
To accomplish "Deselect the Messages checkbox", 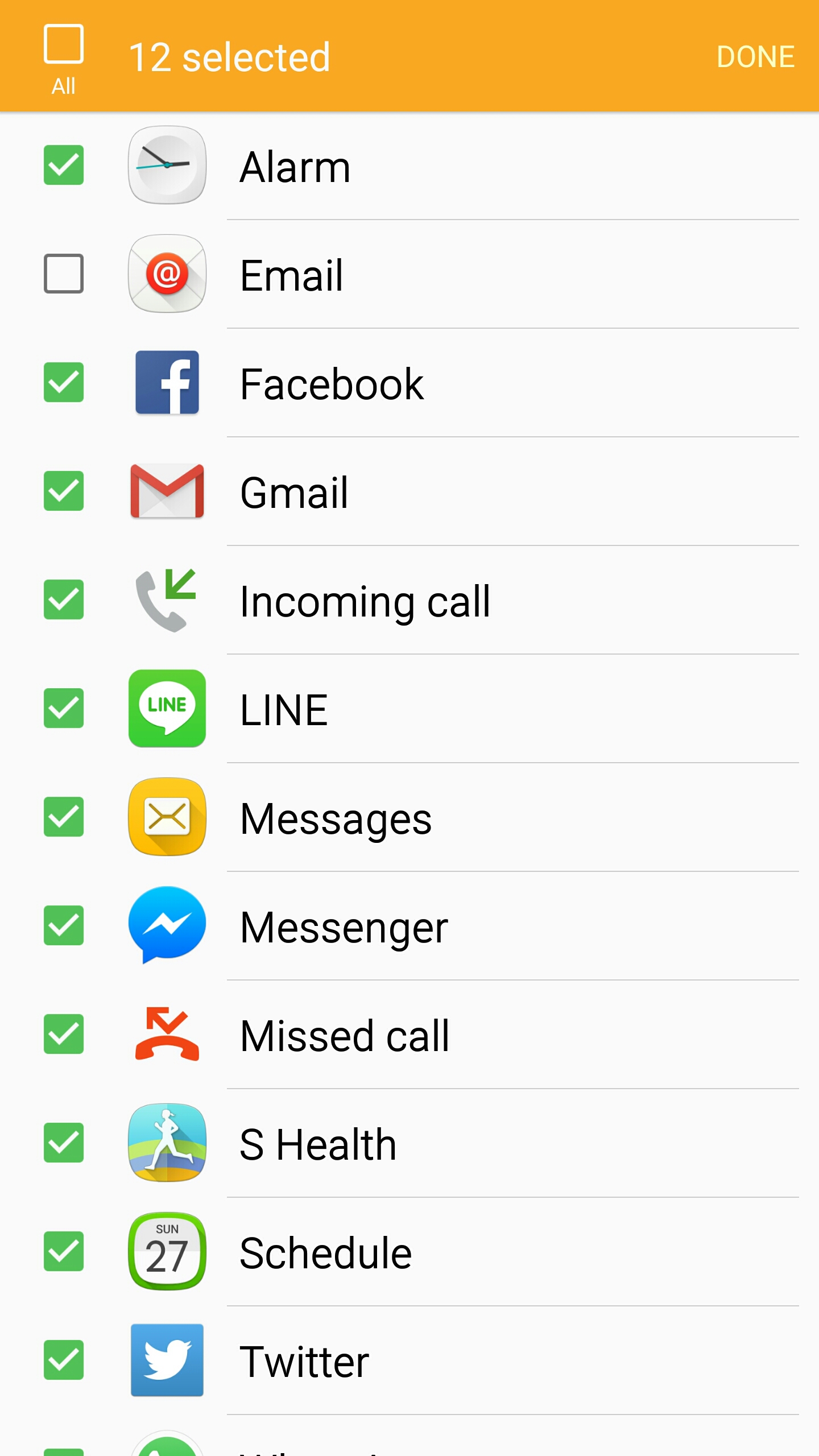I will 64,817.
